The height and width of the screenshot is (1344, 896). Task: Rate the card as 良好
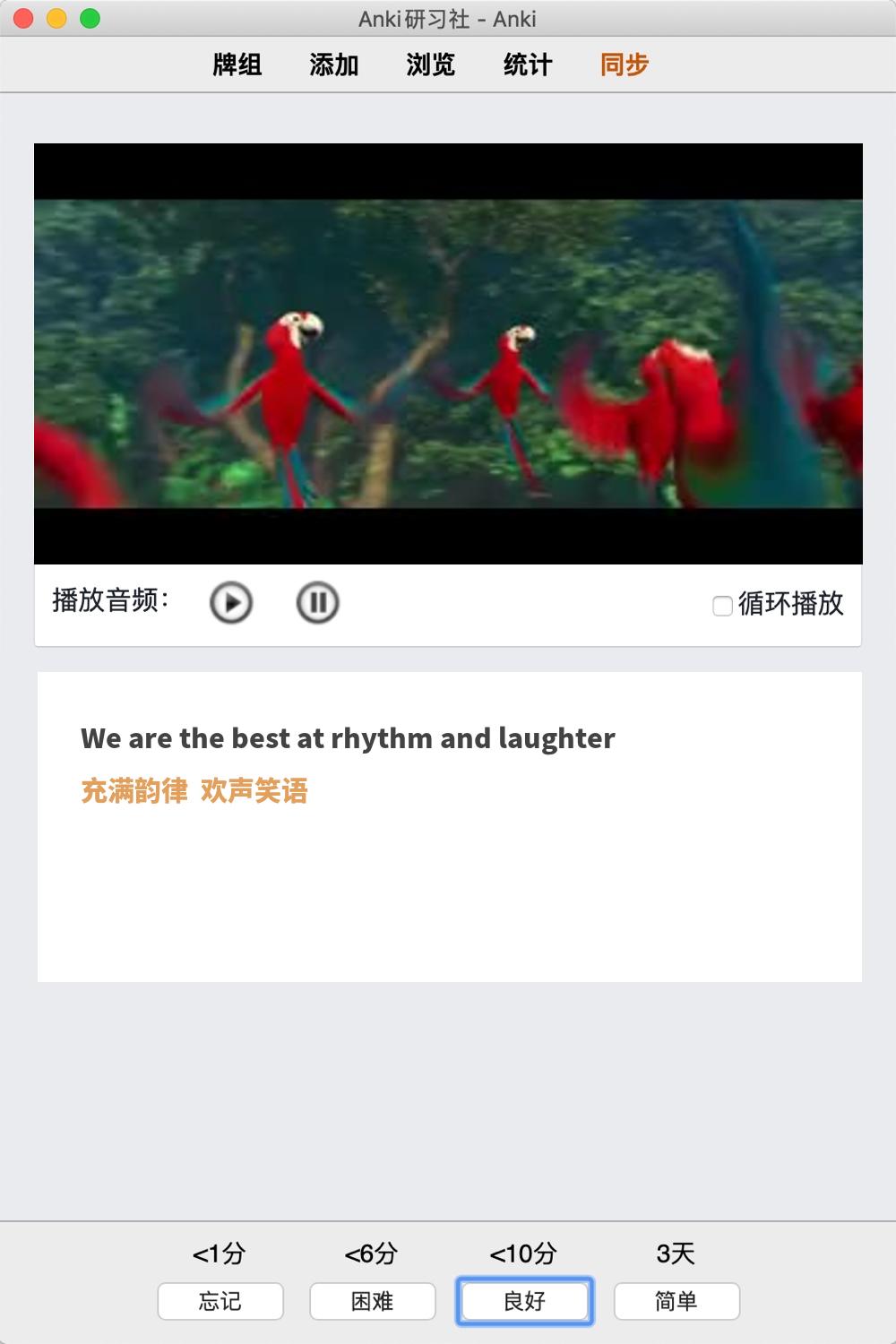525,1301
